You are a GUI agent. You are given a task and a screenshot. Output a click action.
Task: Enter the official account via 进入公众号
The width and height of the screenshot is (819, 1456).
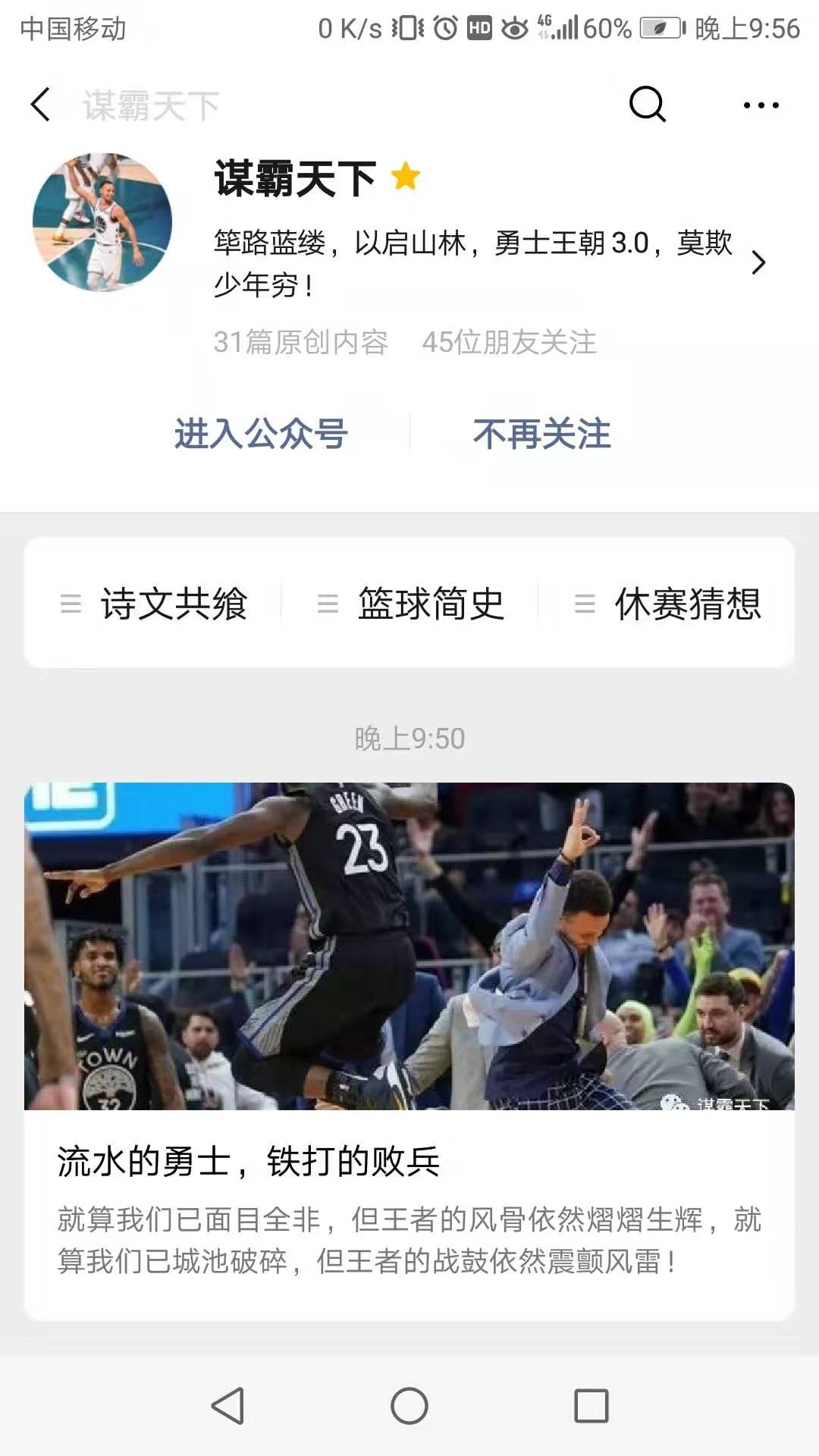click(x=261, y=434)
